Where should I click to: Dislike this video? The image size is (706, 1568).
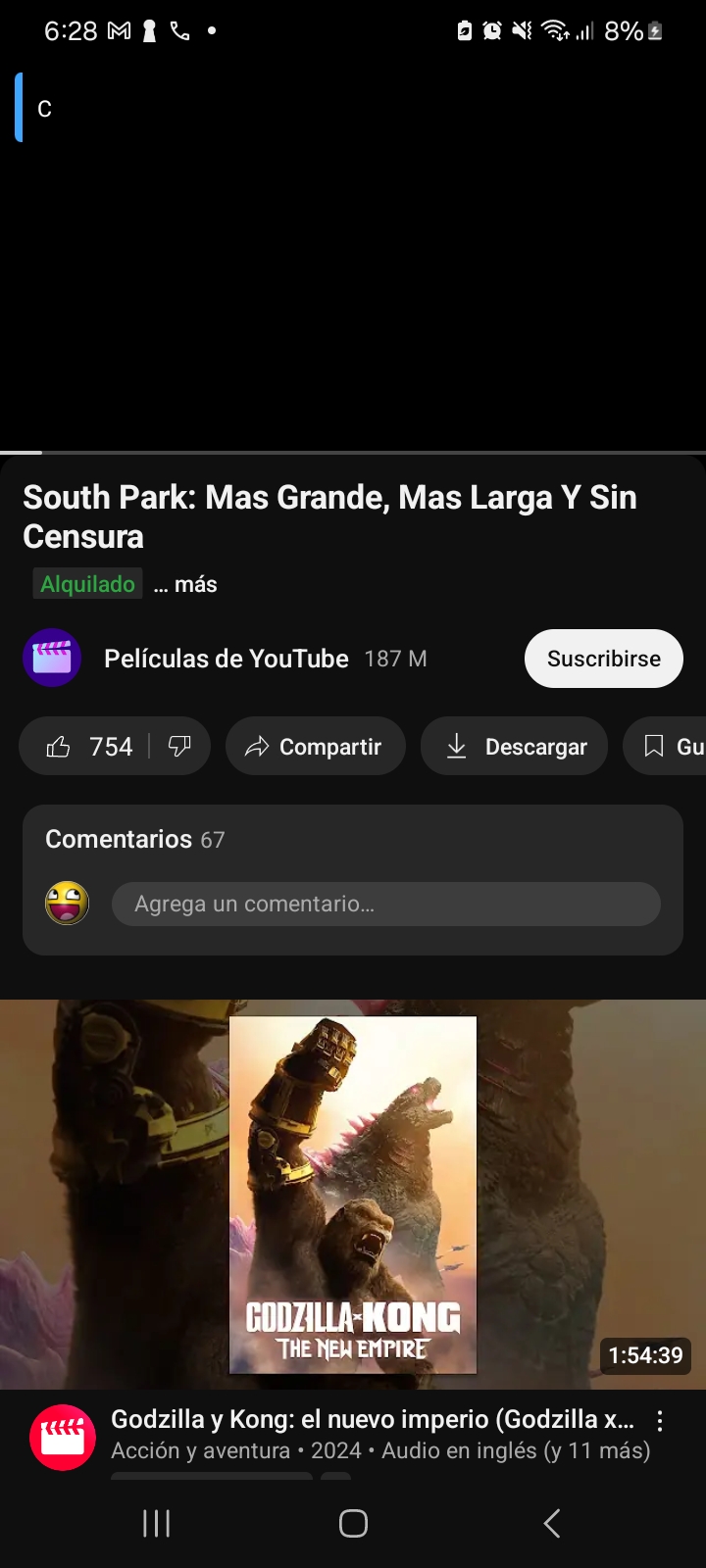pos(179,747)
